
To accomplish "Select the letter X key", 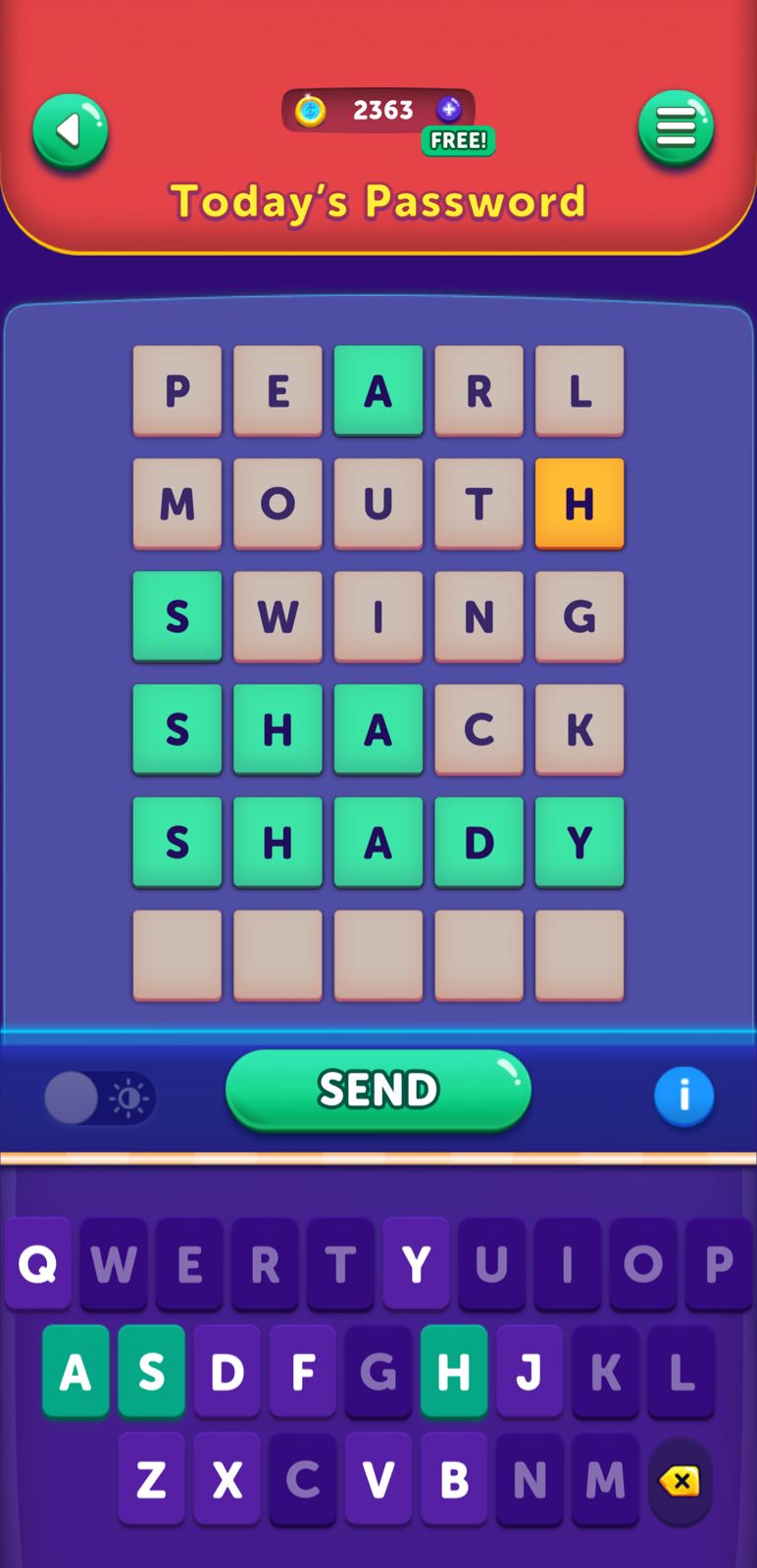I will 227,1480.
